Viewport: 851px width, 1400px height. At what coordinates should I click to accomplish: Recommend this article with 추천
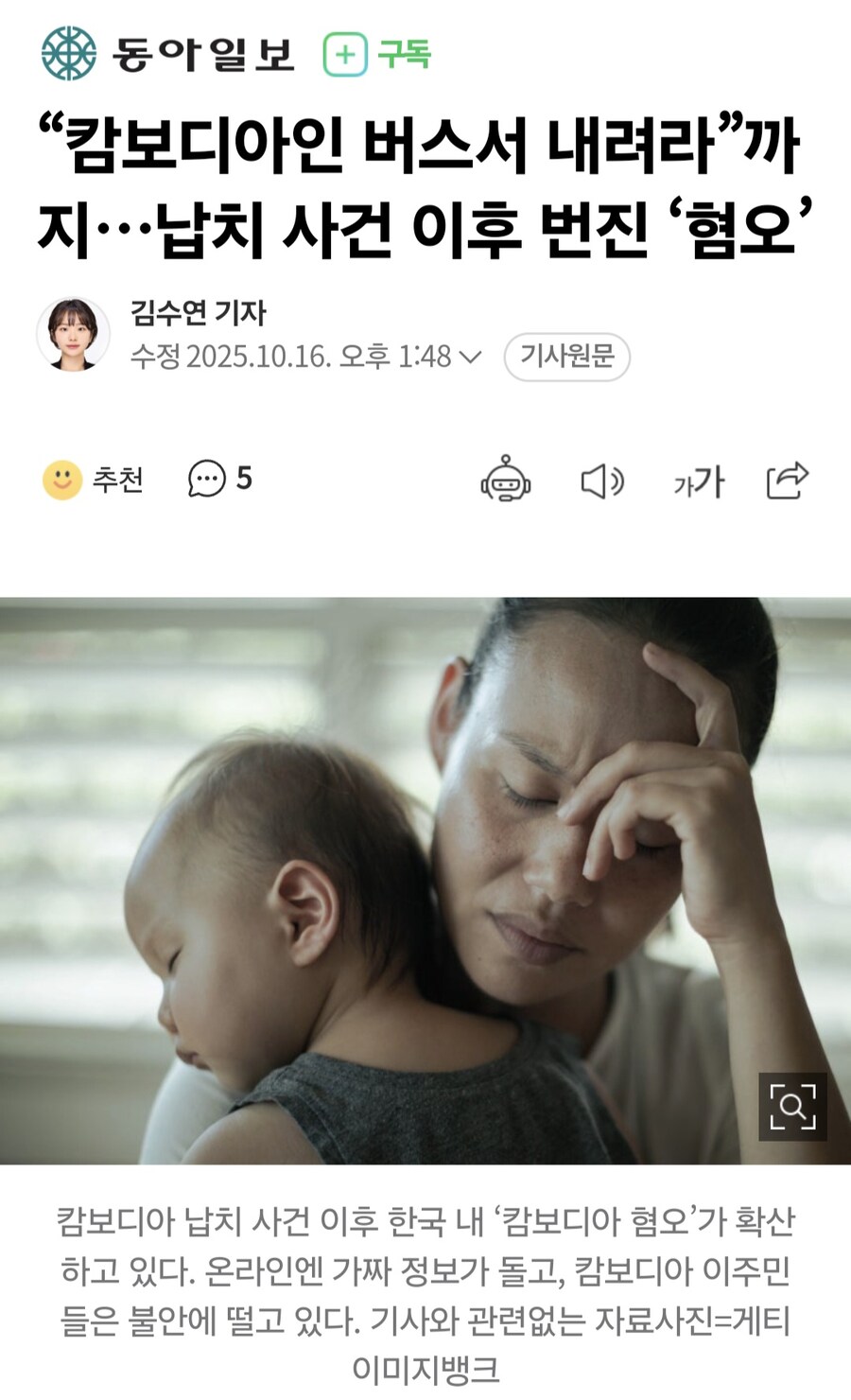[x=94, y=480]
